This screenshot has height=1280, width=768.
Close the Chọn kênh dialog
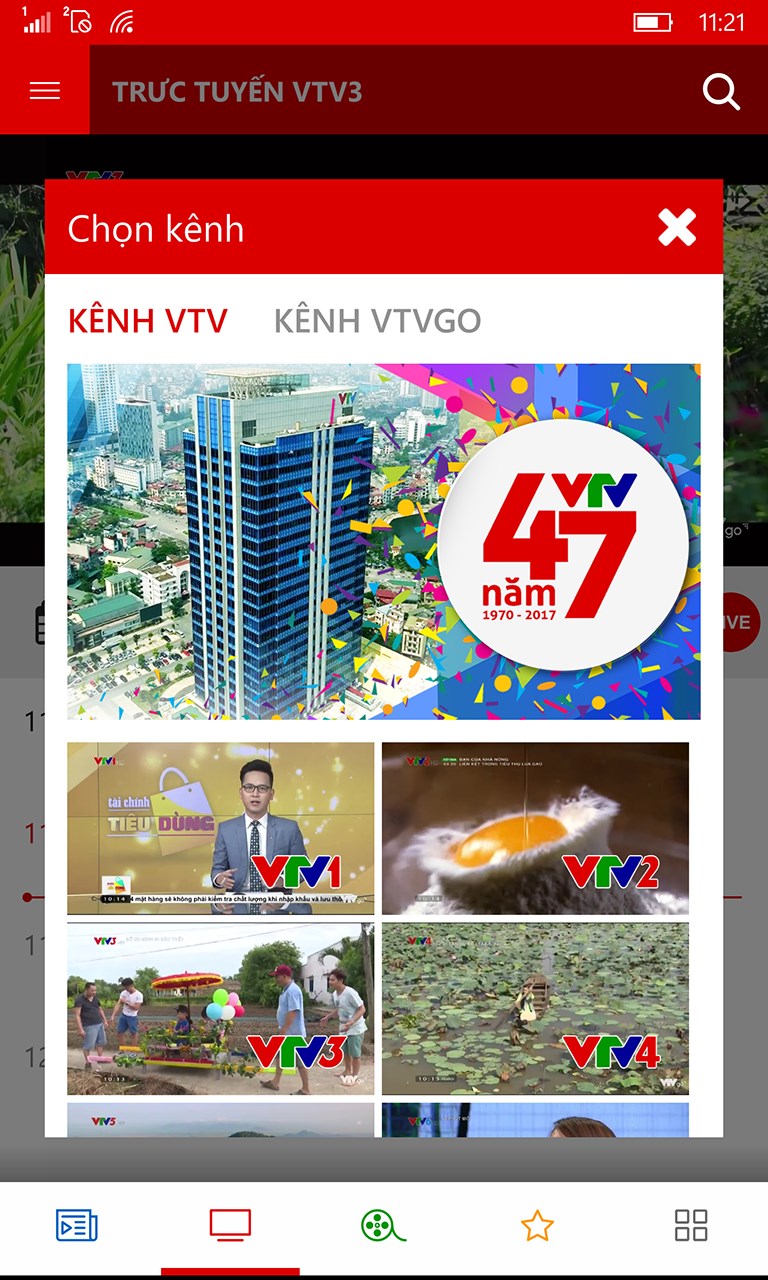(677, 228)
